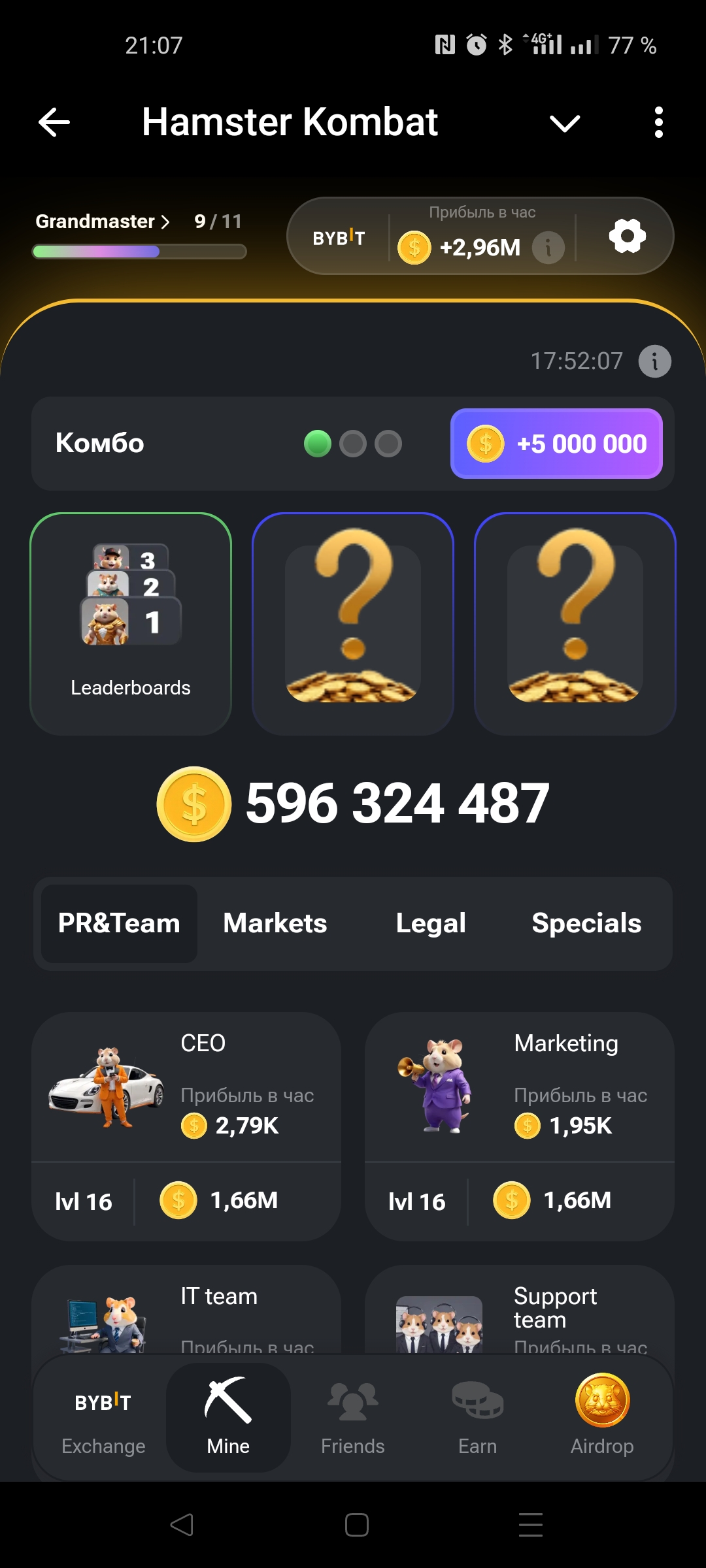Image resolution: width=706 pixels, height=1568 pixels.
Task: Open the settings gear
Action: click(627, 236)
